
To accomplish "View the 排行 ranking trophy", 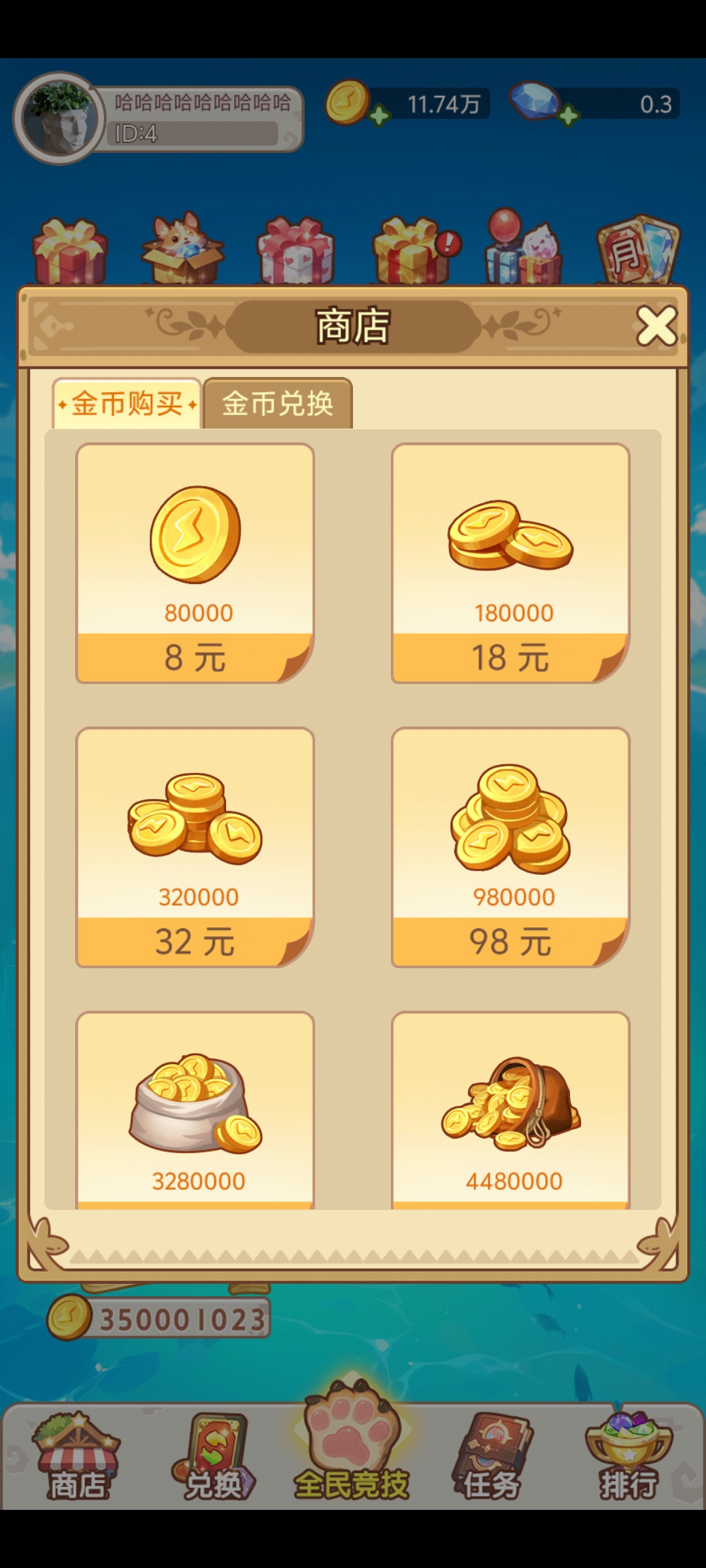I will (x=629, y=1456).
